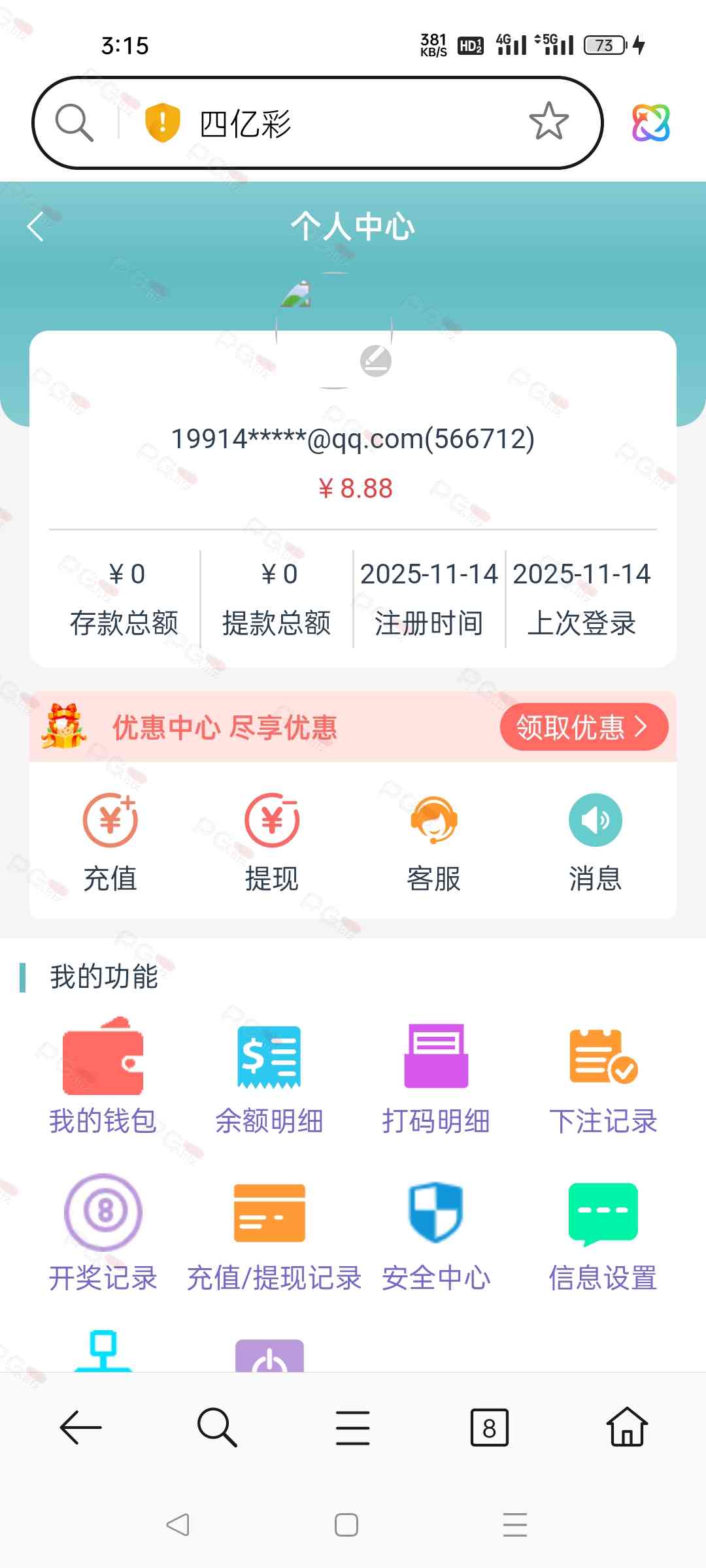
Task: Go back from 个人中心 page
Action: pyautogui.click(x=37, y=227)
